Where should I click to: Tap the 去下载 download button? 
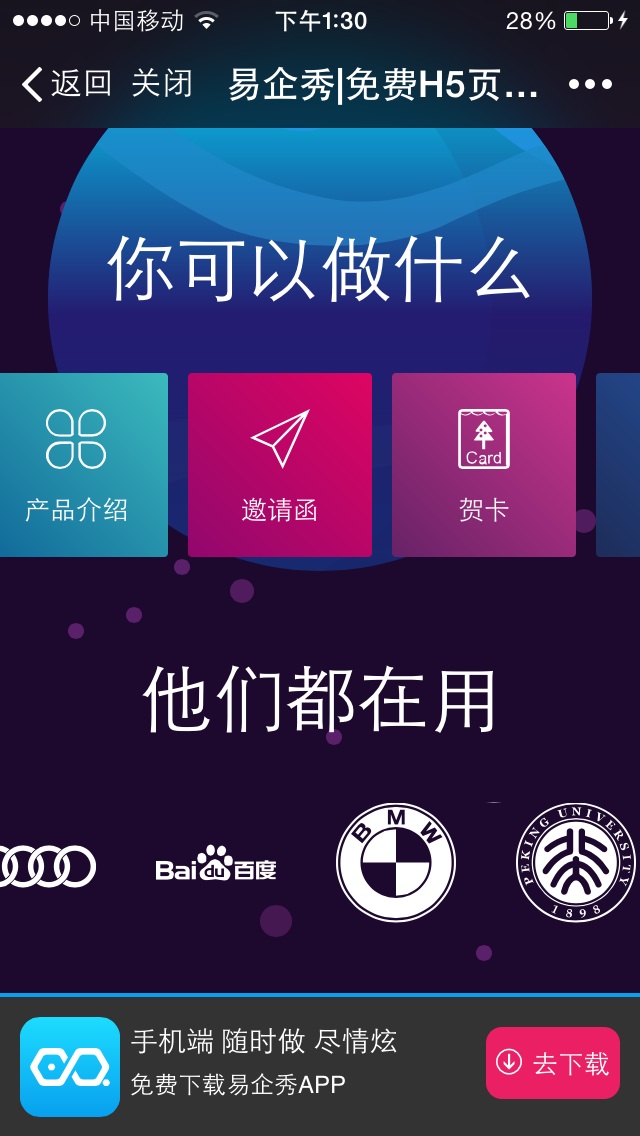[552, 1063]
